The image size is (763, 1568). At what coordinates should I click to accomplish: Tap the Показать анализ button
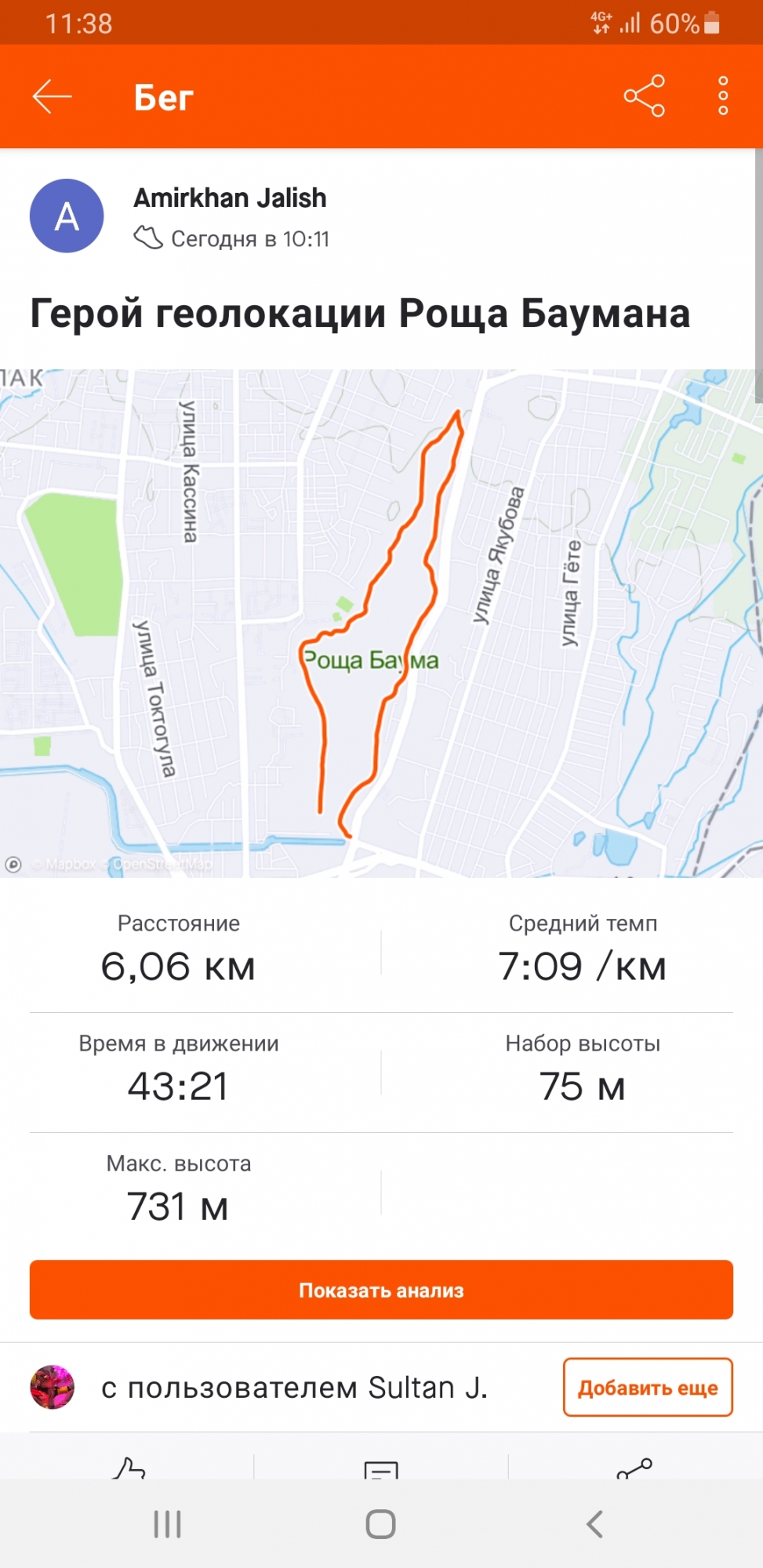click(x=381, y=1290)
